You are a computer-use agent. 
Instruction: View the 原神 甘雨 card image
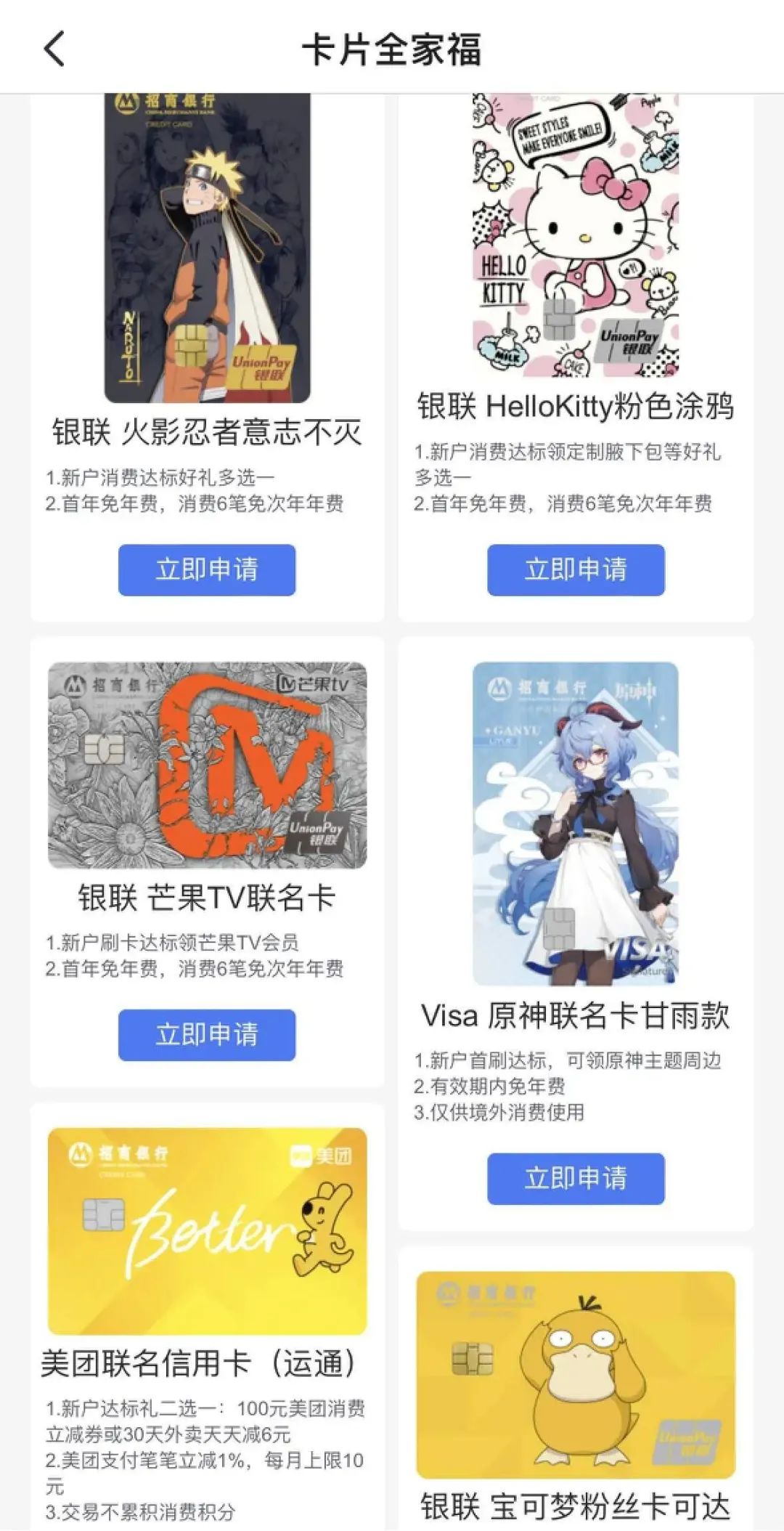[x=576, y=823]
